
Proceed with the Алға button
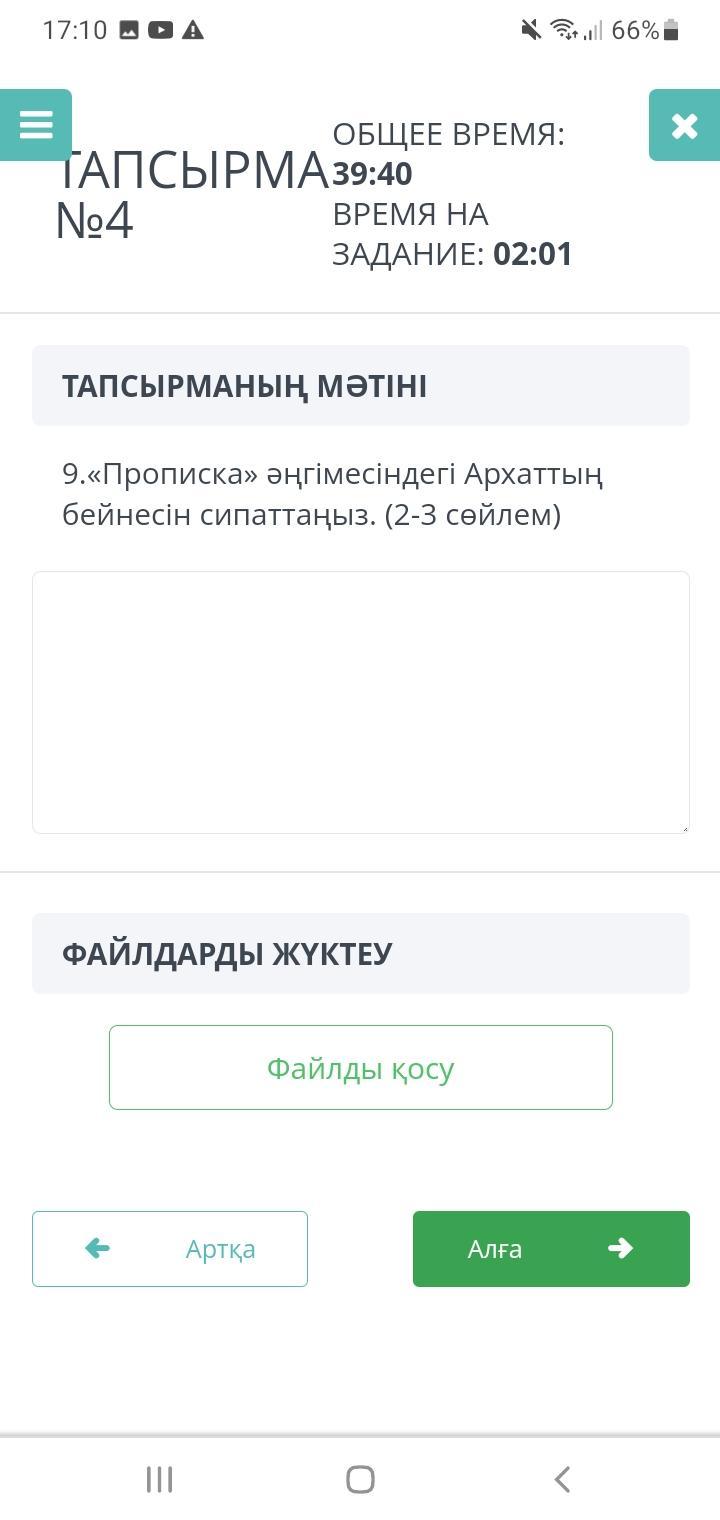pyautogui.click(x=551, y=1248)
